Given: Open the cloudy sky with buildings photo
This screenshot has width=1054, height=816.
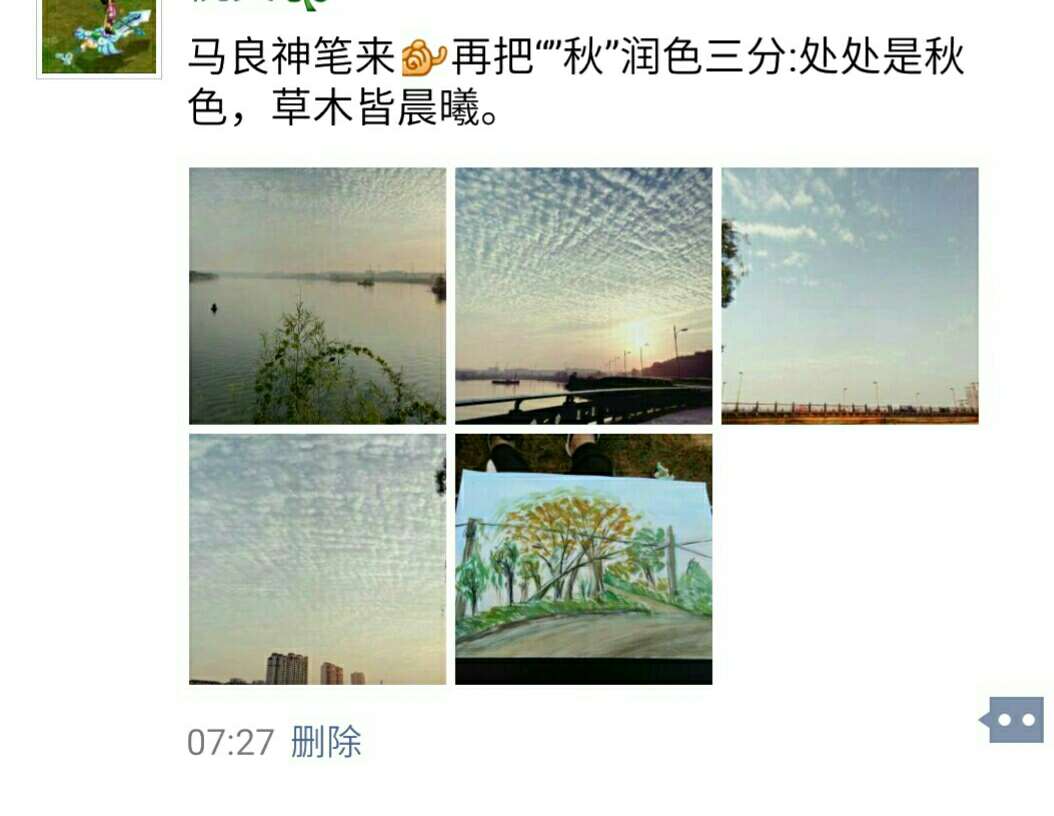Looking at the screenshot, I should tap(317, 559).
